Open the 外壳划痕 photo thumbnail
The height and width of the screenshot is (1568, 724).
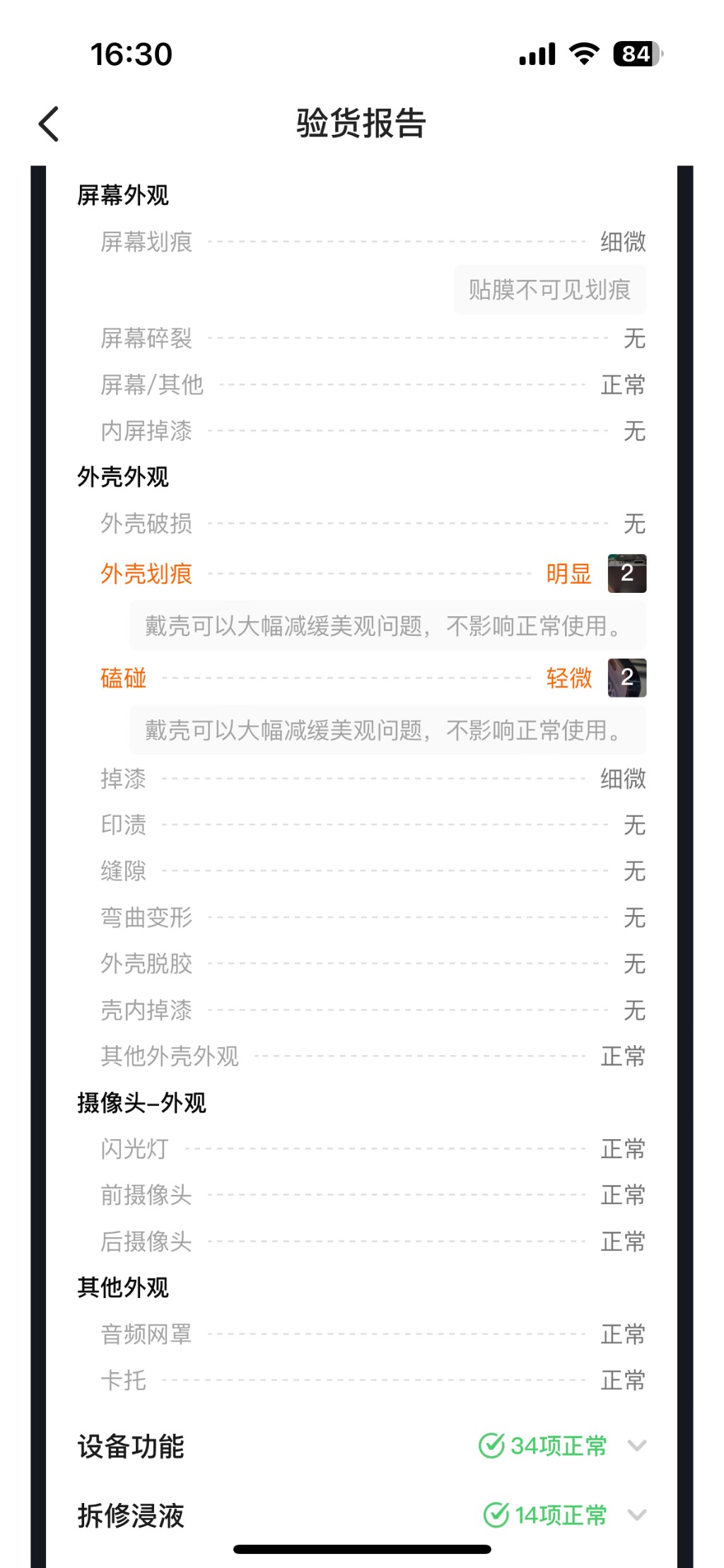pyautogui.click(x=626, y=573)
